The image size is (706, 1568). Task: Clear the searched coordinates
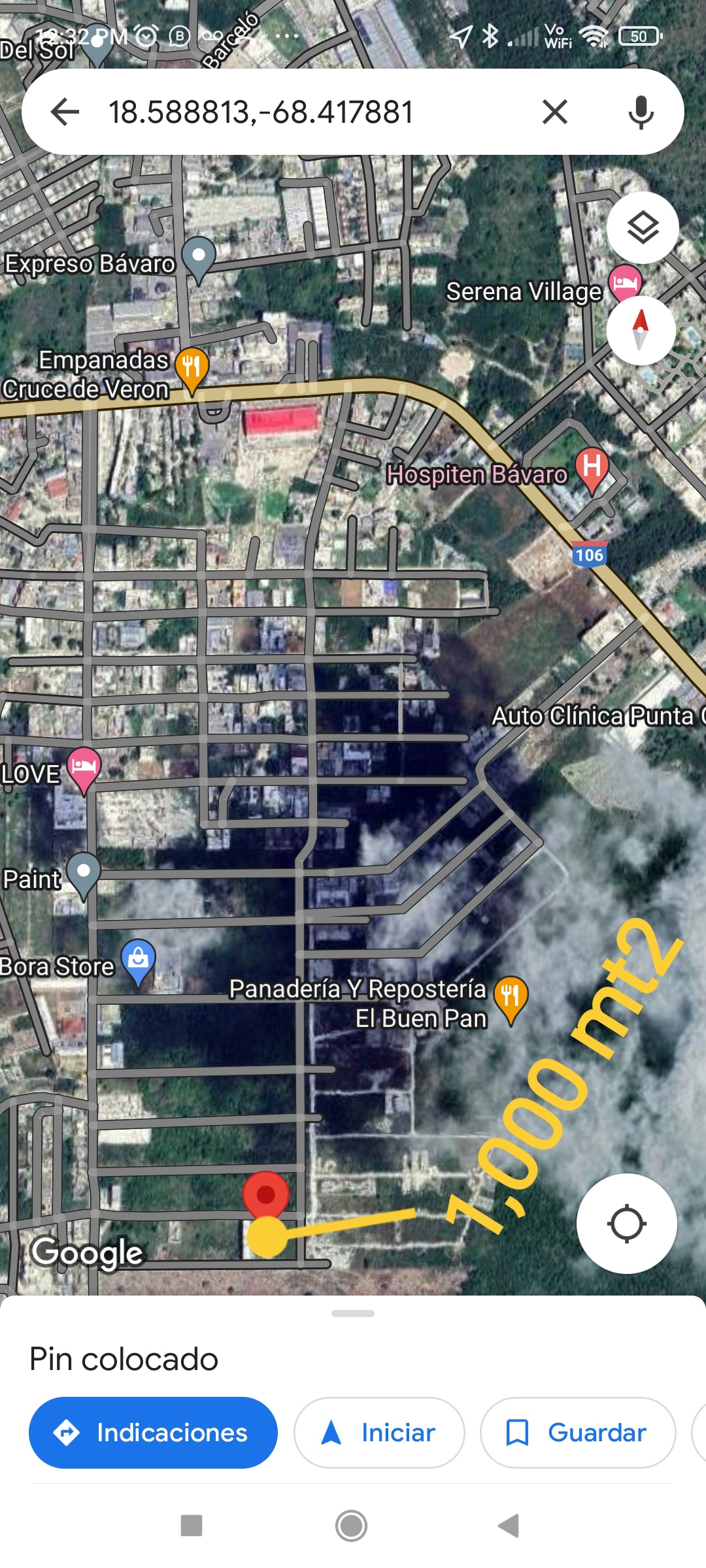pos(554,112)
